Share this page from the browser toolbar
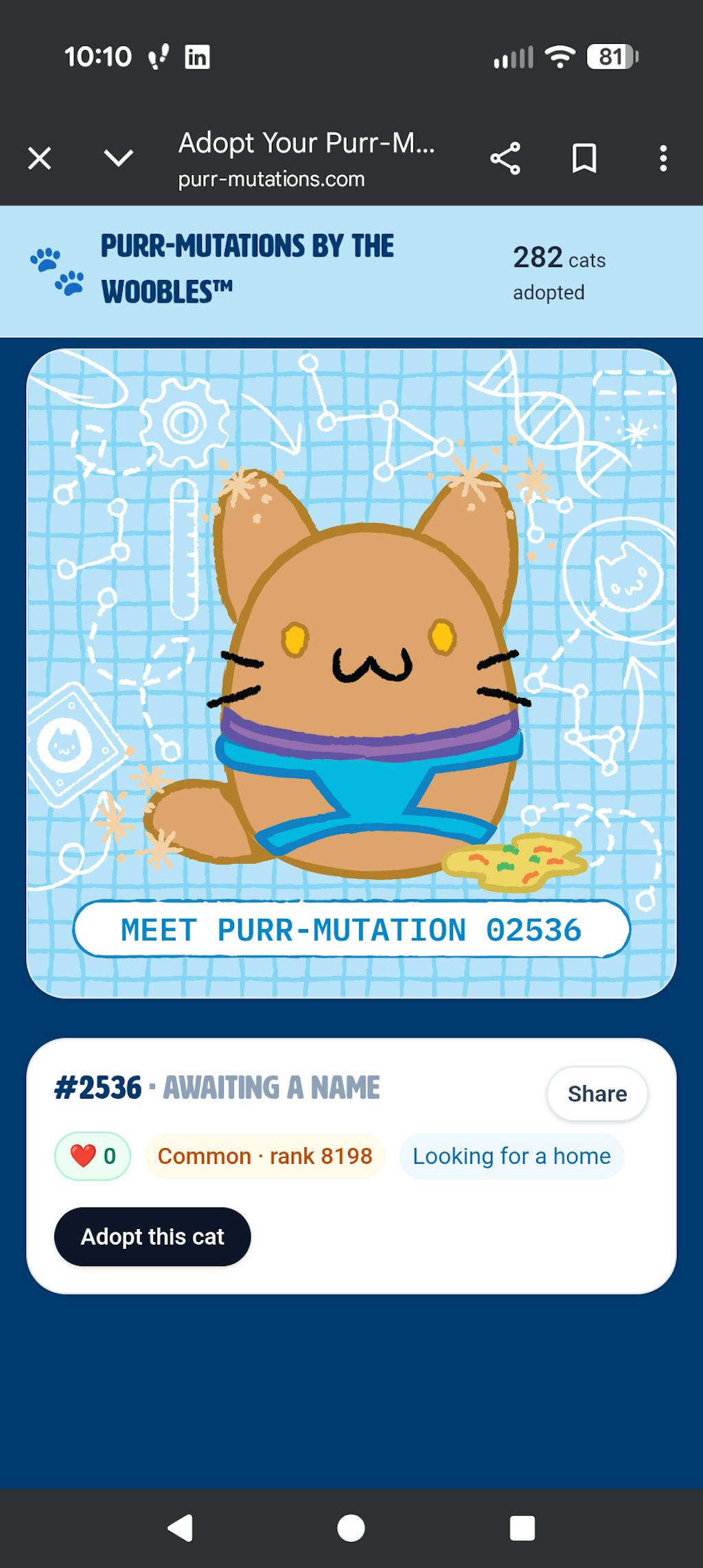The width and height of the screenshot is (703, 1568). coord(505,159)
